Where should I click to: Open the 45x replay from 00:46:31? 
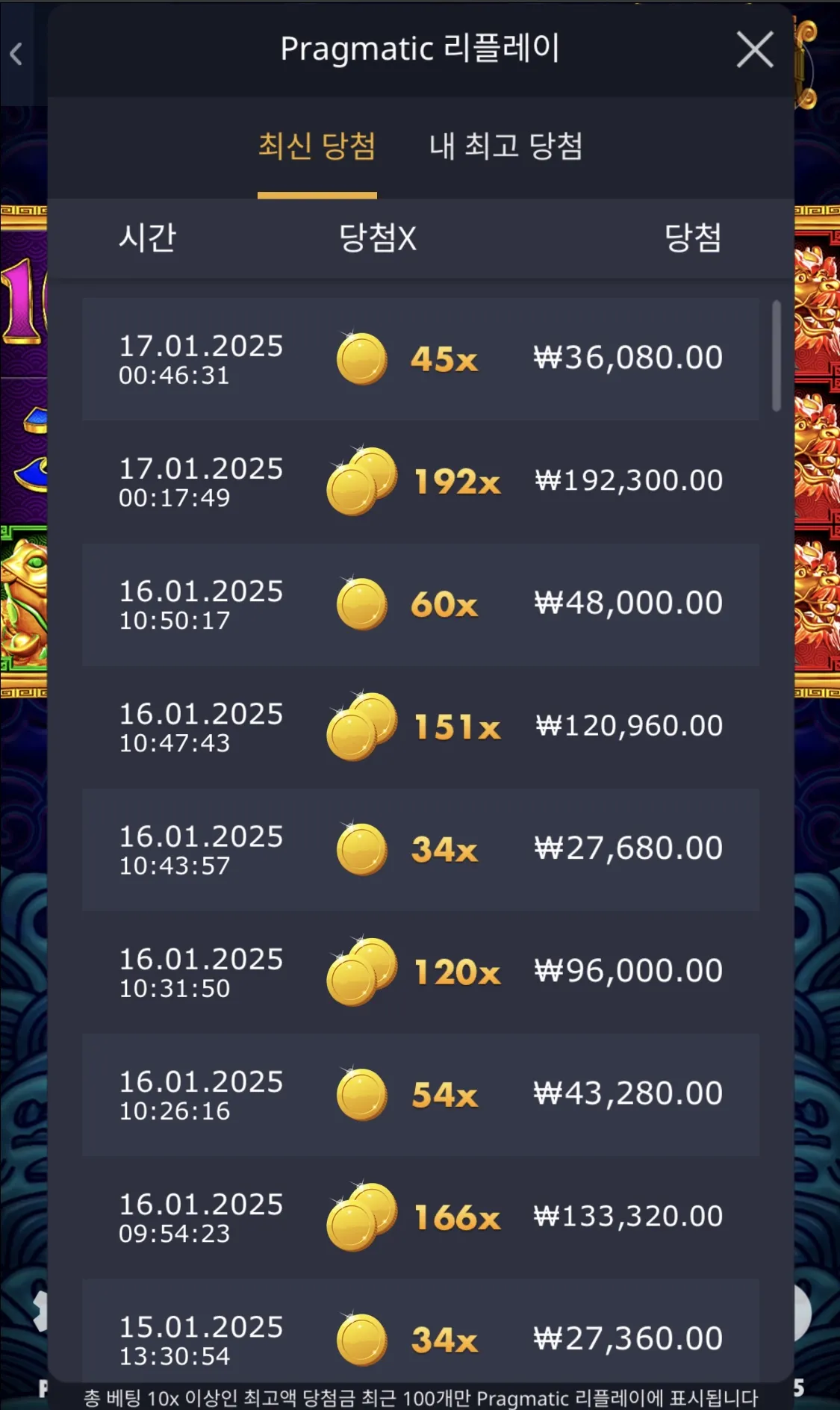(420, 359)
